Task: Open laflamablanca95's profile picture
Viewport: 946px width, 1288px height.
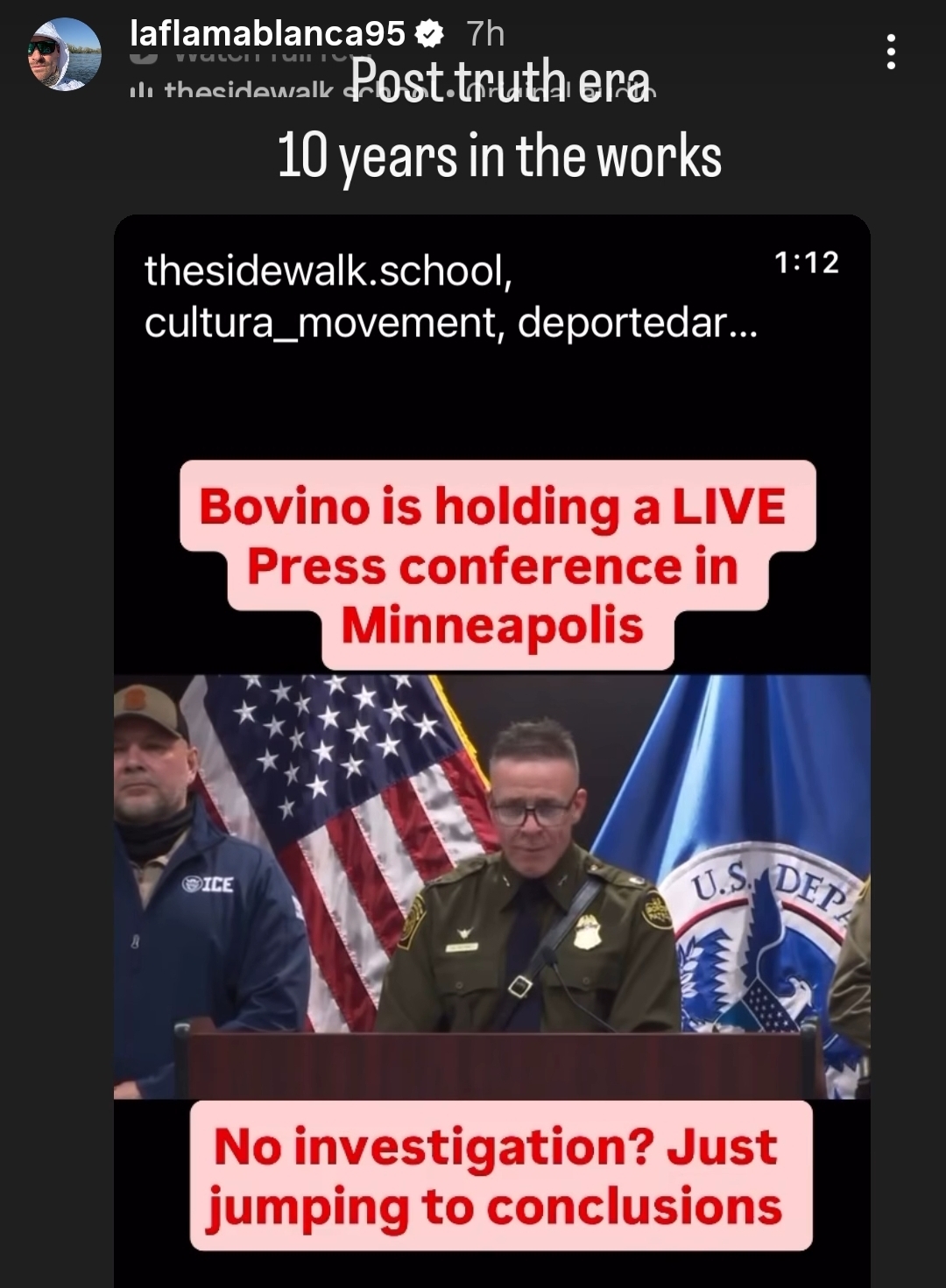Action: (x=64, y=54)
